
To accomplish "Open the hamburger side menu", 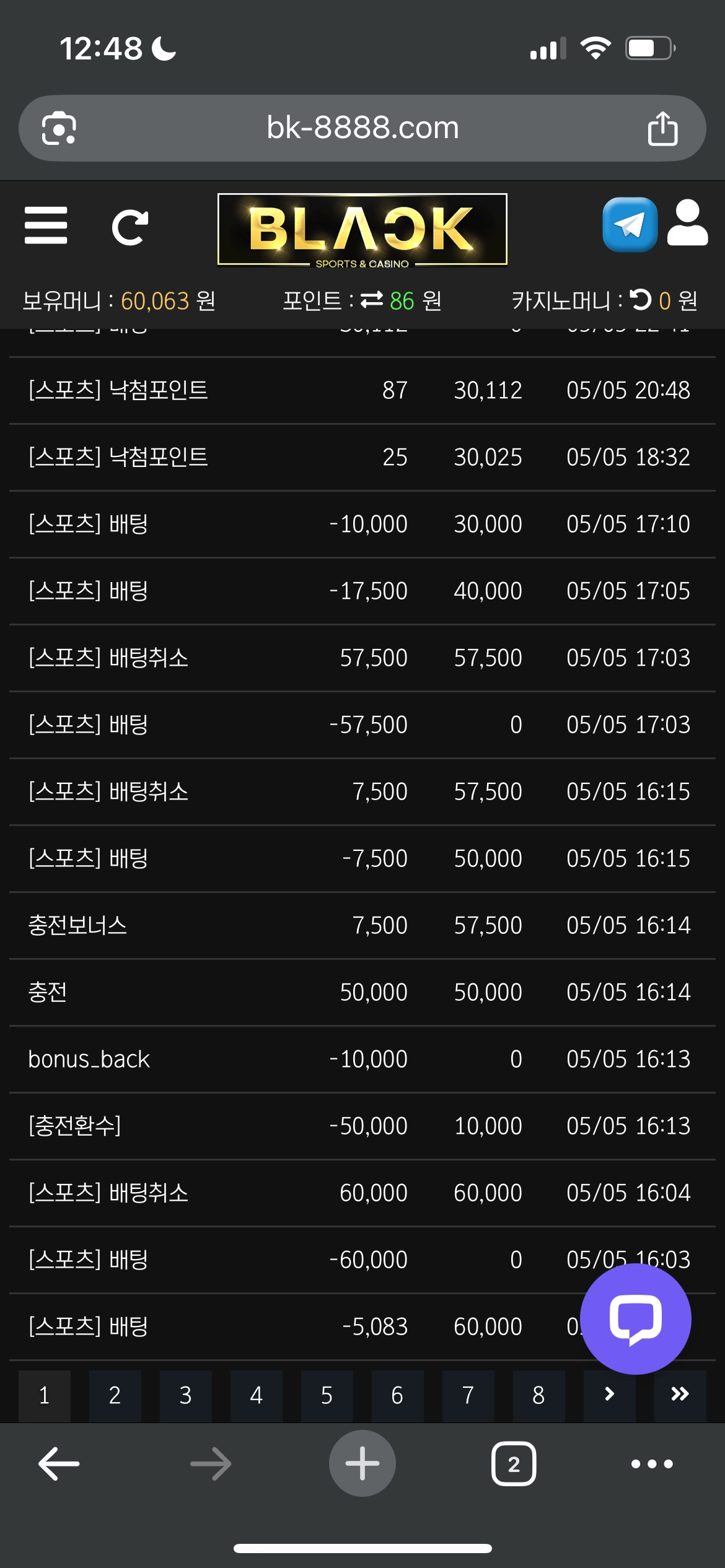I will pyautogui.click(x=46, y=225).
